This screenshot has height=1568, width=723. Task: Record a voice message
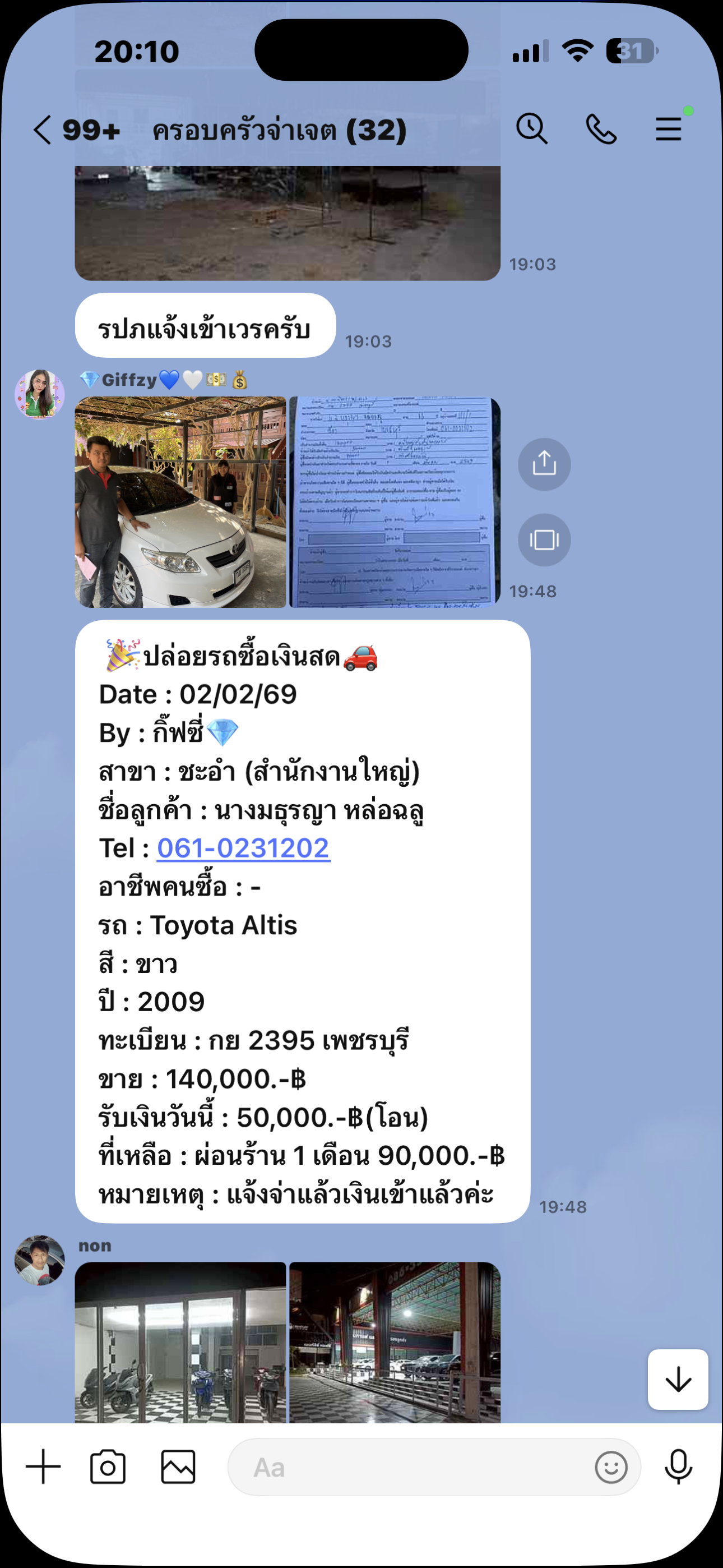678,1467
